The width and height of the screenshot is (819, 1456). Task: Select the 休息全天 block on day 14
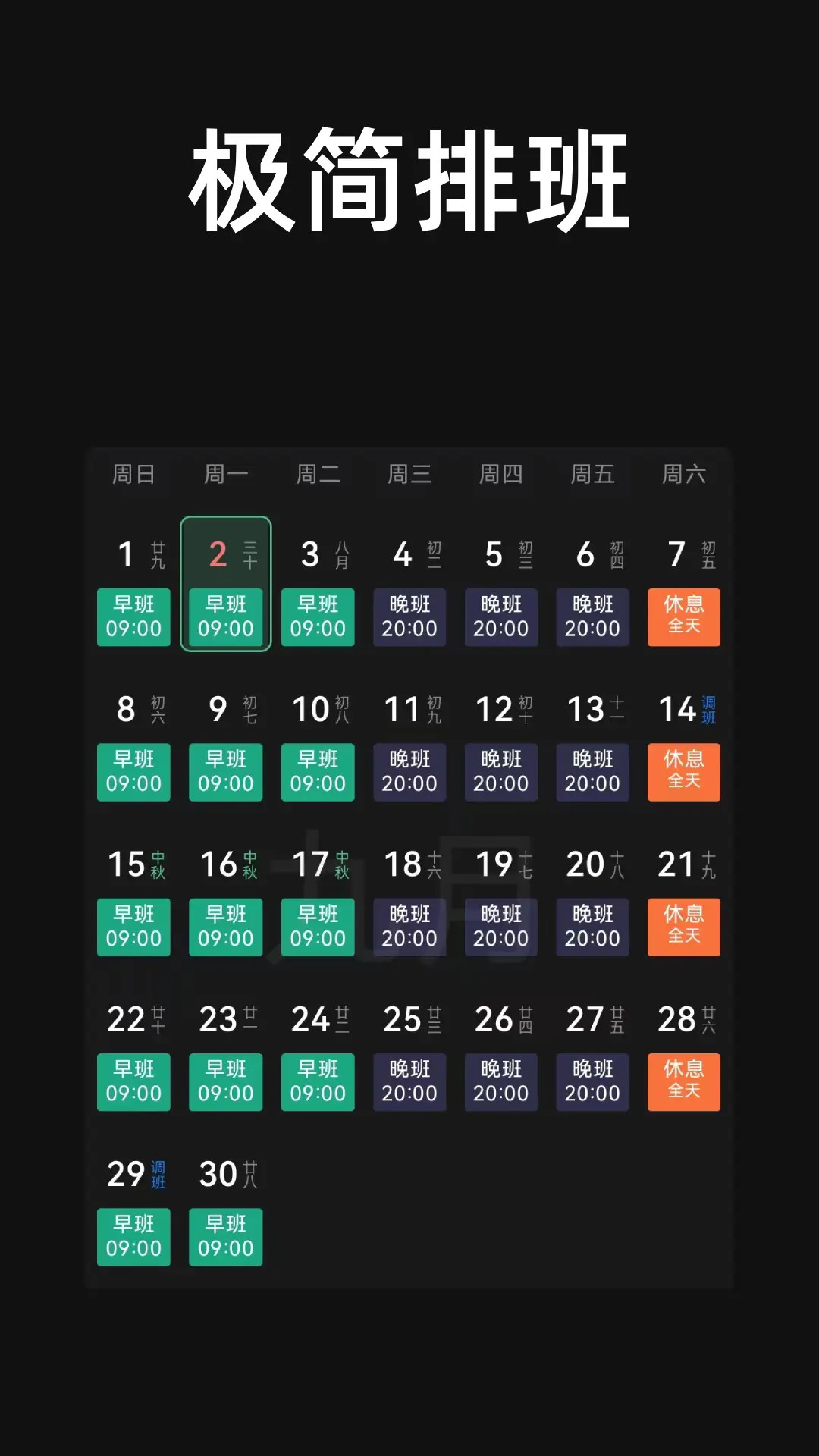[x=683, y=772]
